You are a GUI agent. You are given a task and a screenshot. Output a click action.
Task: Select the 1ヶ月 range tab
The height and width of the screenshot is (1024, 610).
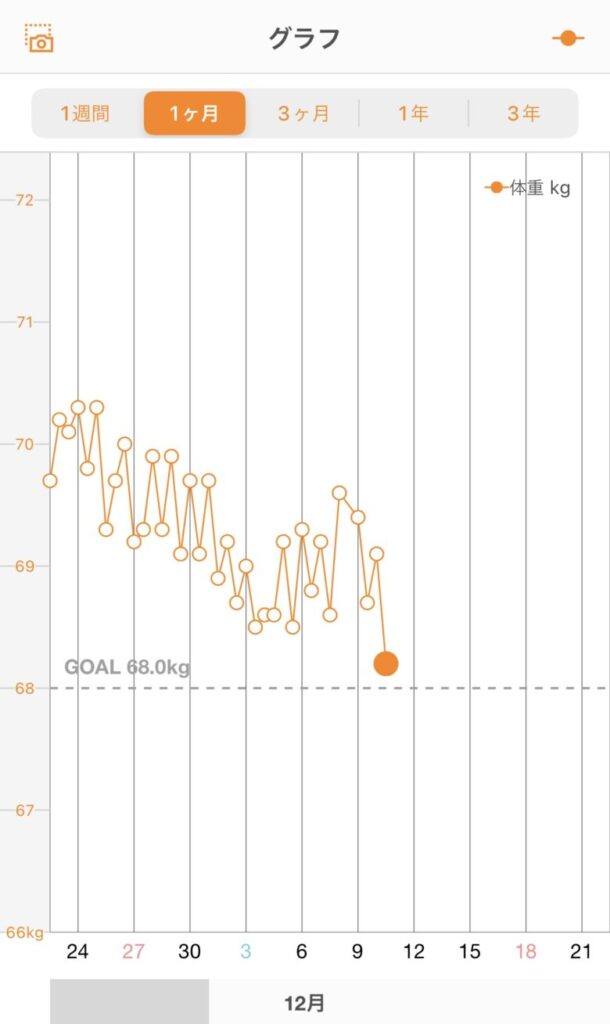pos(195,114)
